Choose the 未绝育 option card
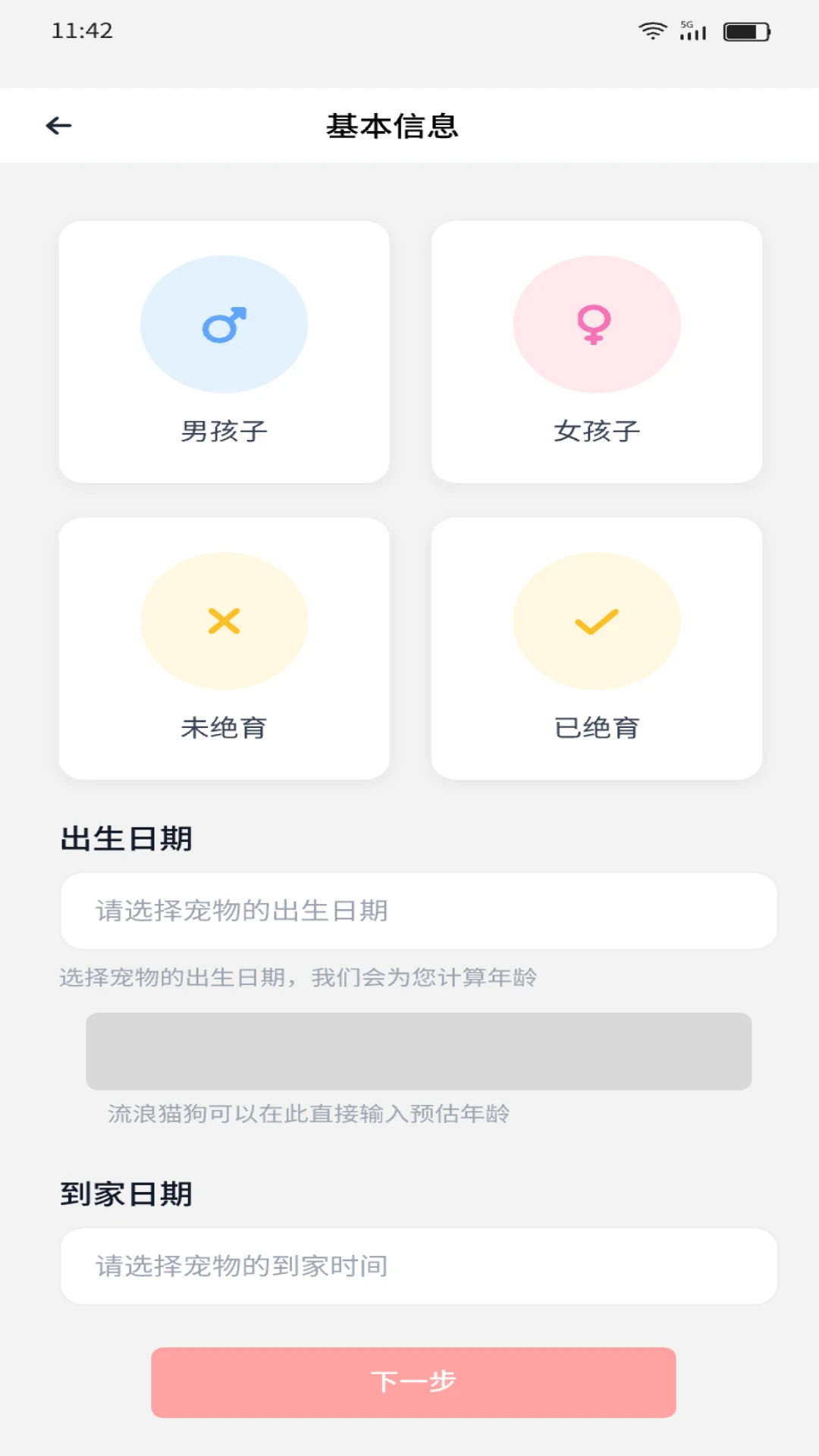 pos(224,648)
